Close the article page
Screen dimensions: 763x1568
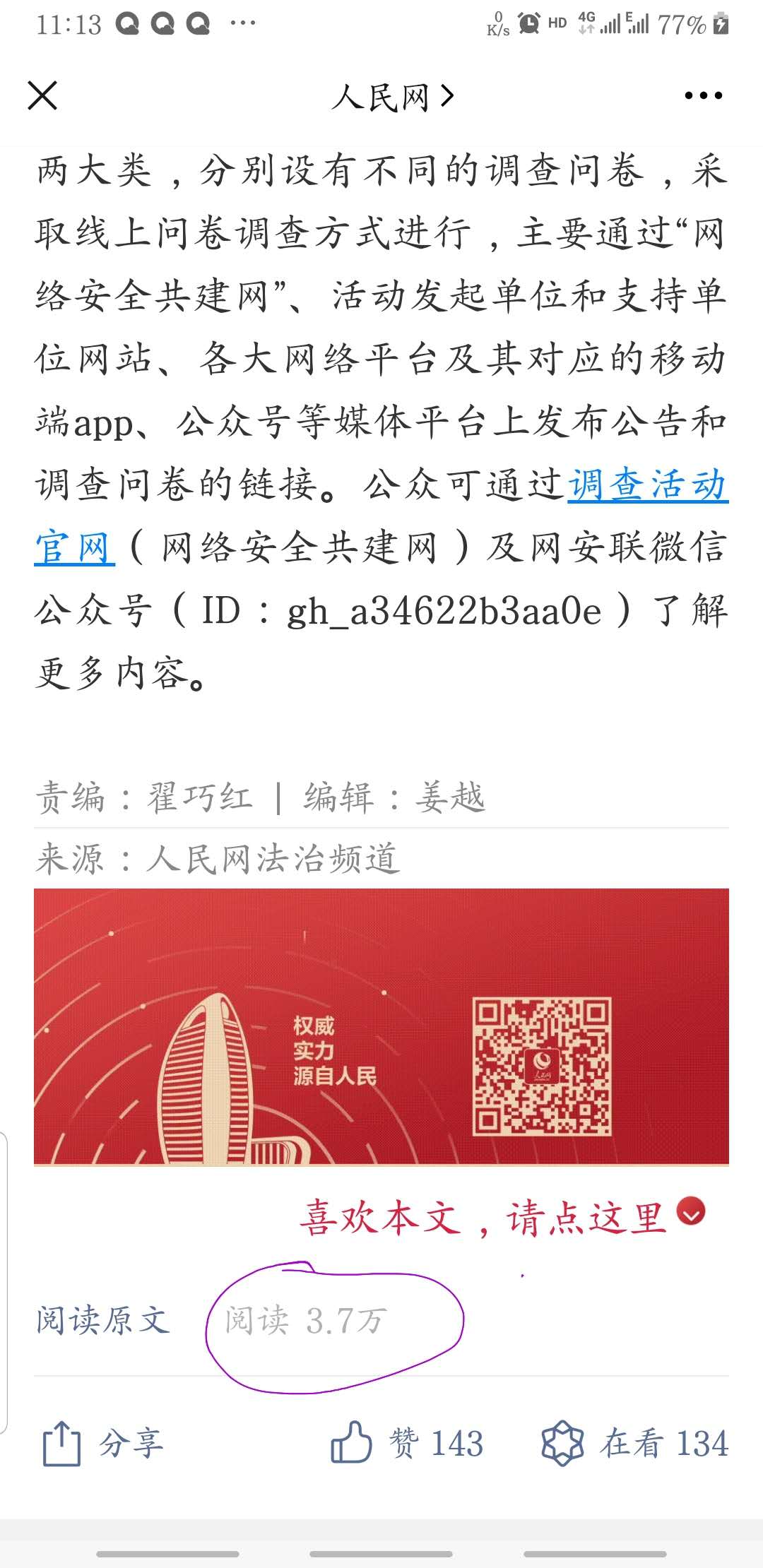42,95
